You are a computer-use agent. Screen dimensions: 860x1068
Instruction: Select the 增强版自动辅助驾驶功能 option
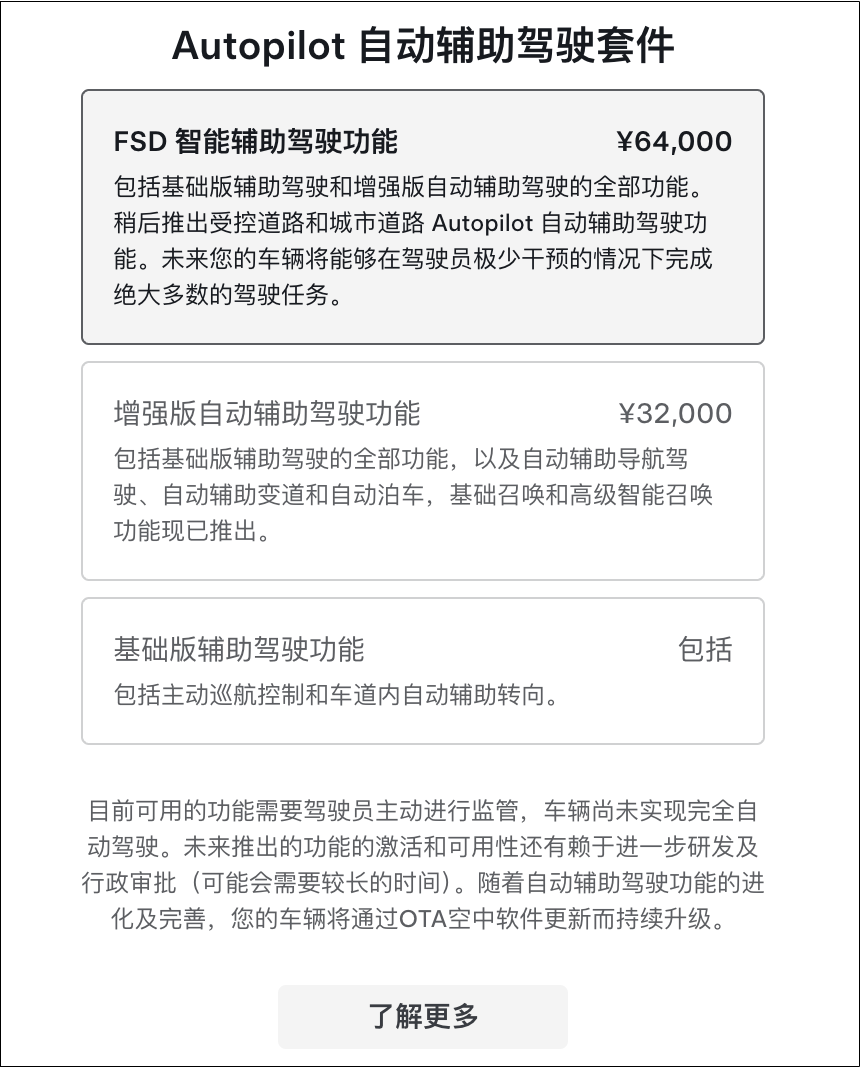tap(425, 470)
